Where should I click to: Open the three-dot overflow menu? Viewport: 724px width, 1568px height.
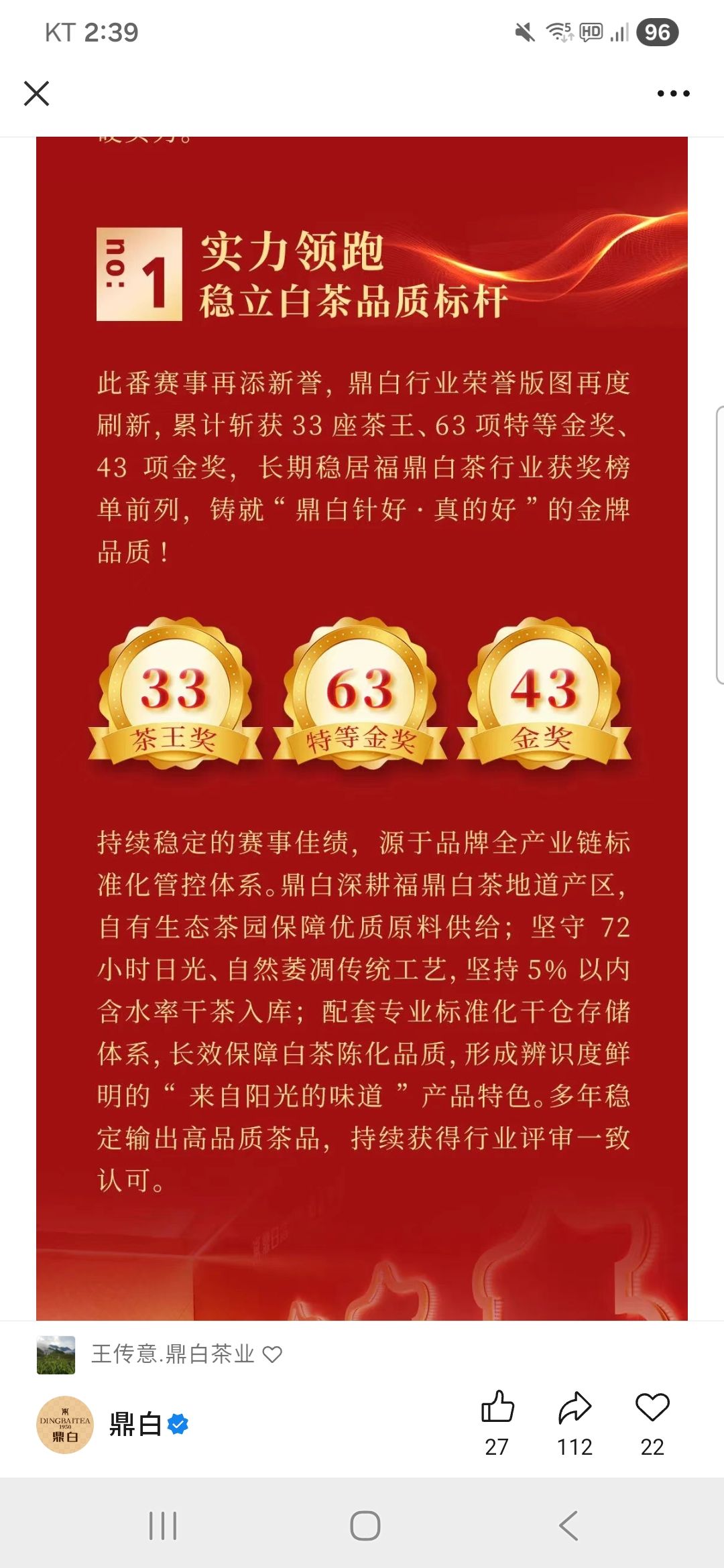673,93
